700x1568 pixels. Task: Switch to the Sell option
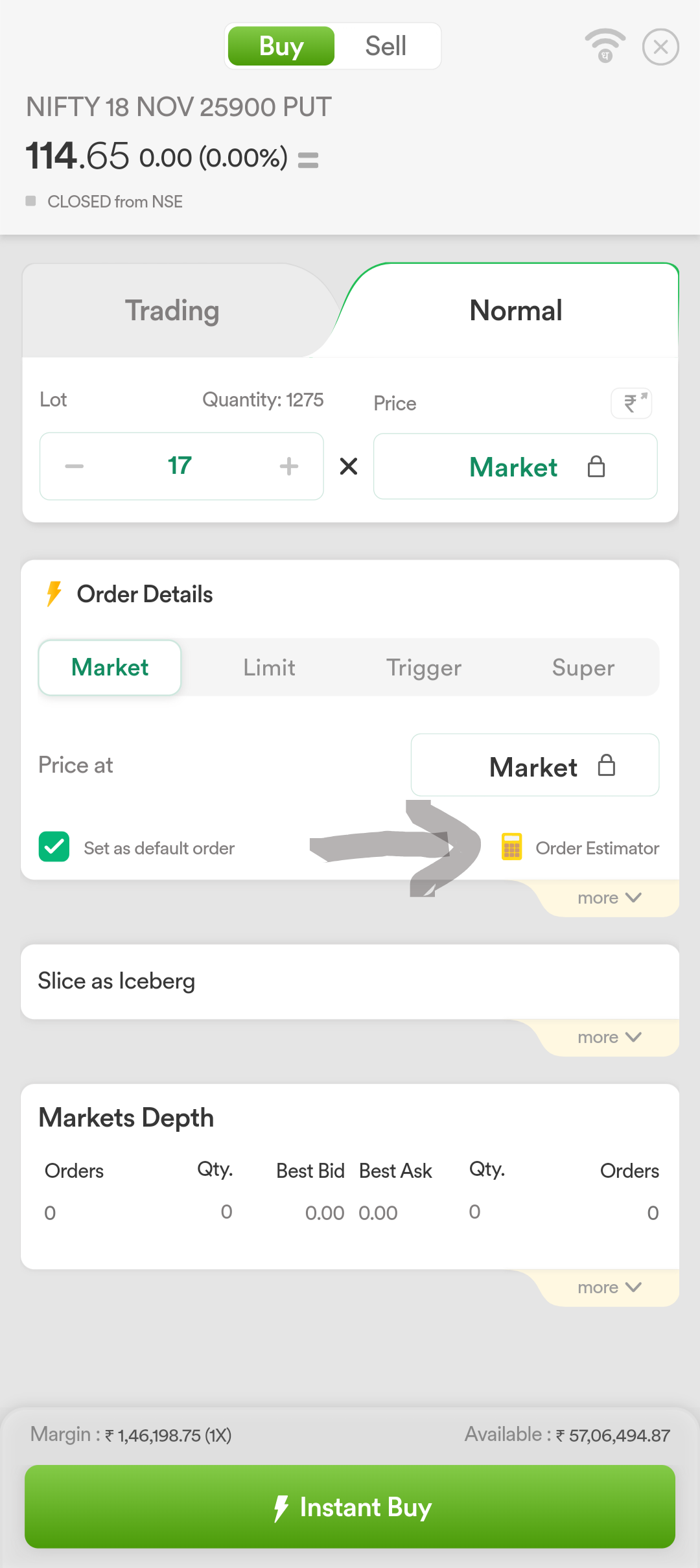tap(386, 46)
